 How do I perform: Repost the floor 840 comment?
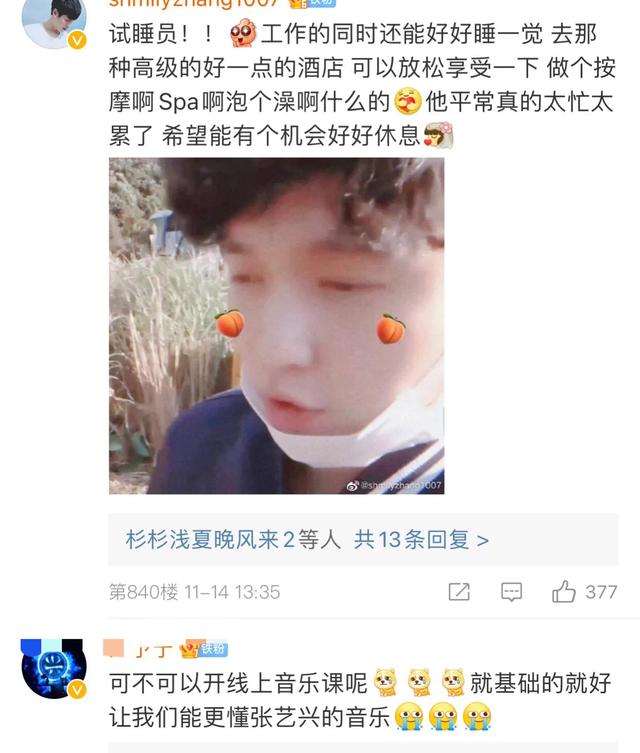[x=459, y=592]
